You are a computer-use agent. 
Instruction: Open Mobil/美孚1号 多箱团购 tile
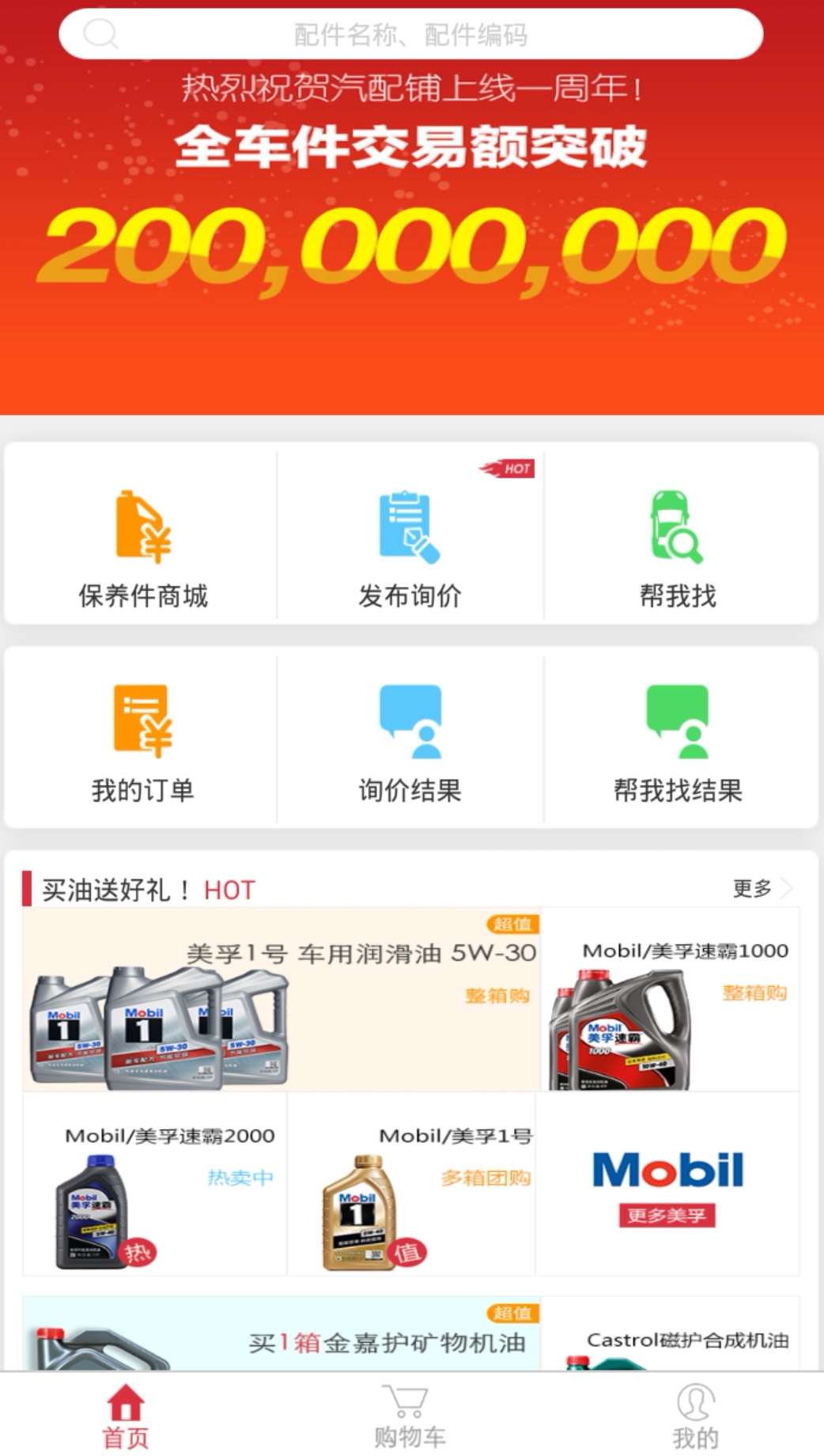411,1184
